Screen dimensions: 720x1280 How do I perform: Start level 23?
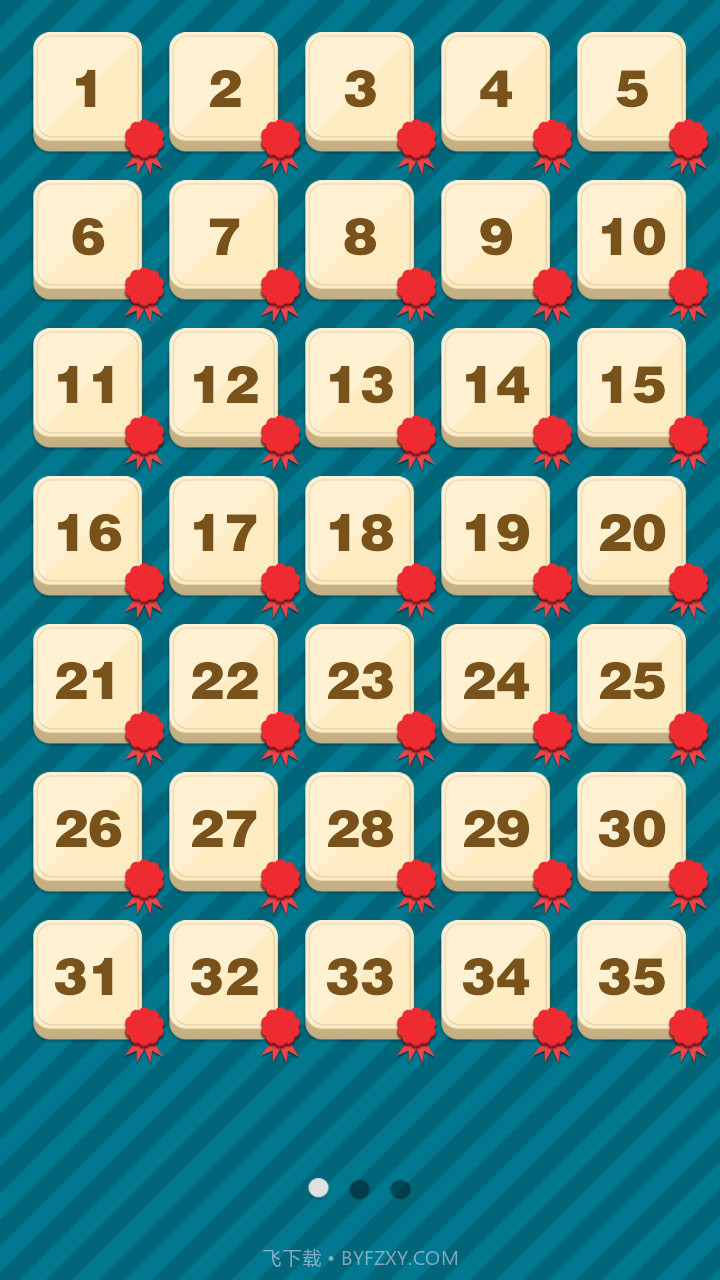(x=359, y=682)
